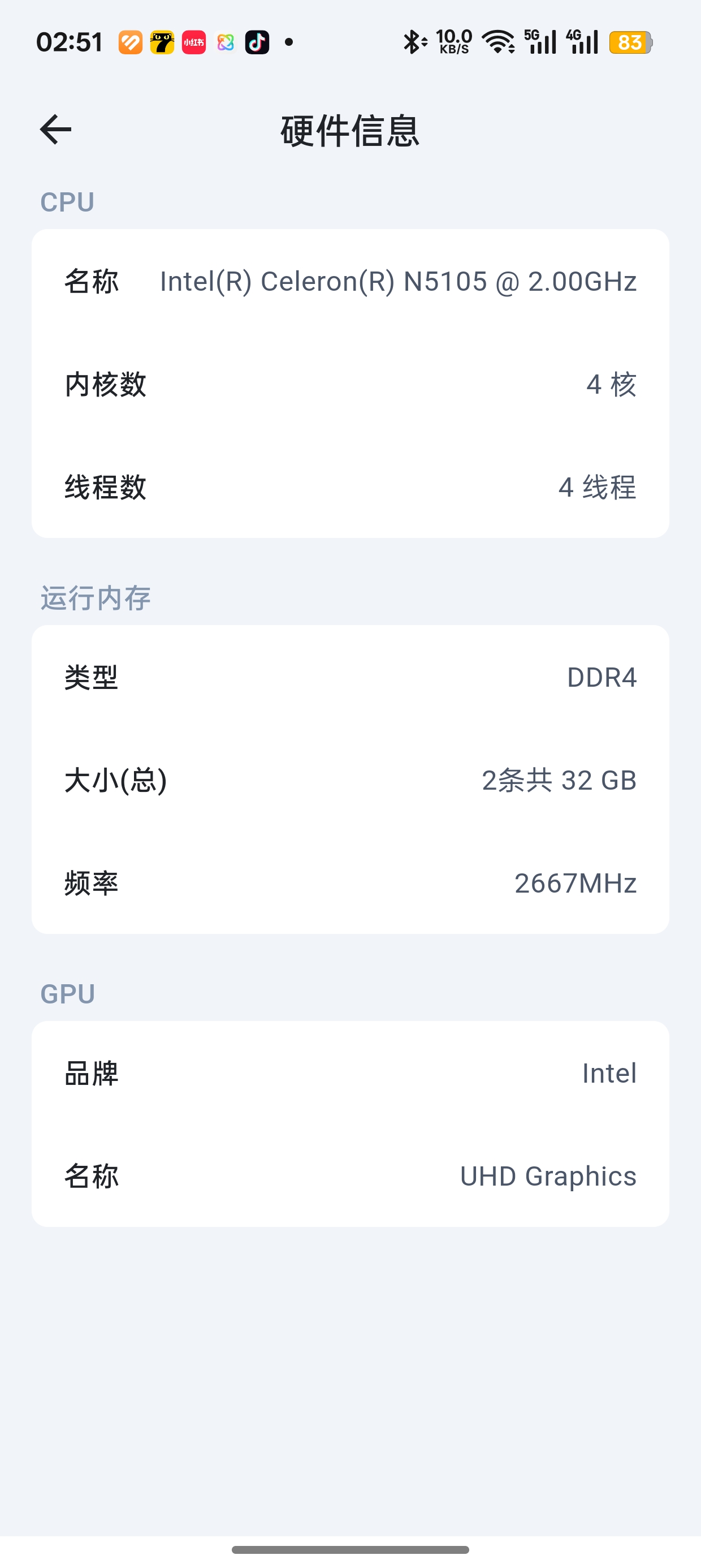This screenshot has width=701, height=1568.
Task: Tap the Douyin icon in the status bar
Action: pos(256,41)
